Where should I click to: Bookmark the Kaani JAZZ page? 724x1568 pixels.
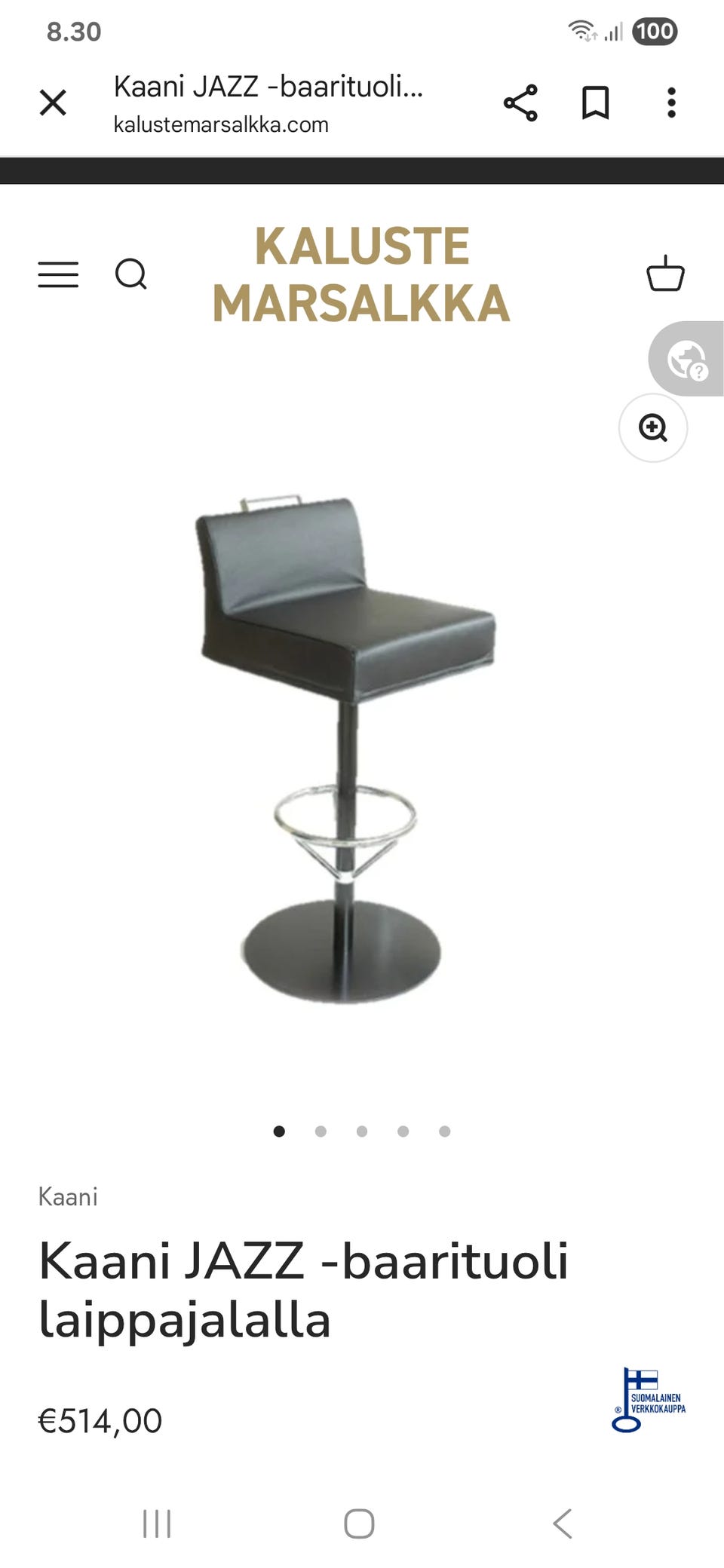(x=595, y=103)
